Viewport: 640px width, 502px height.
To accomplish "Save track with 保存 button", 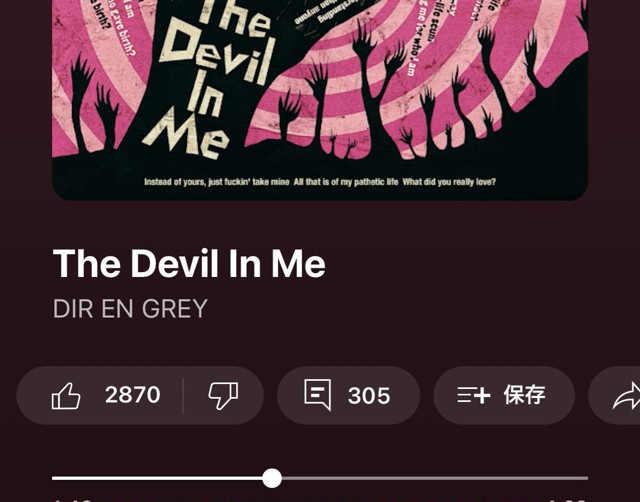I will pos(503,395).
